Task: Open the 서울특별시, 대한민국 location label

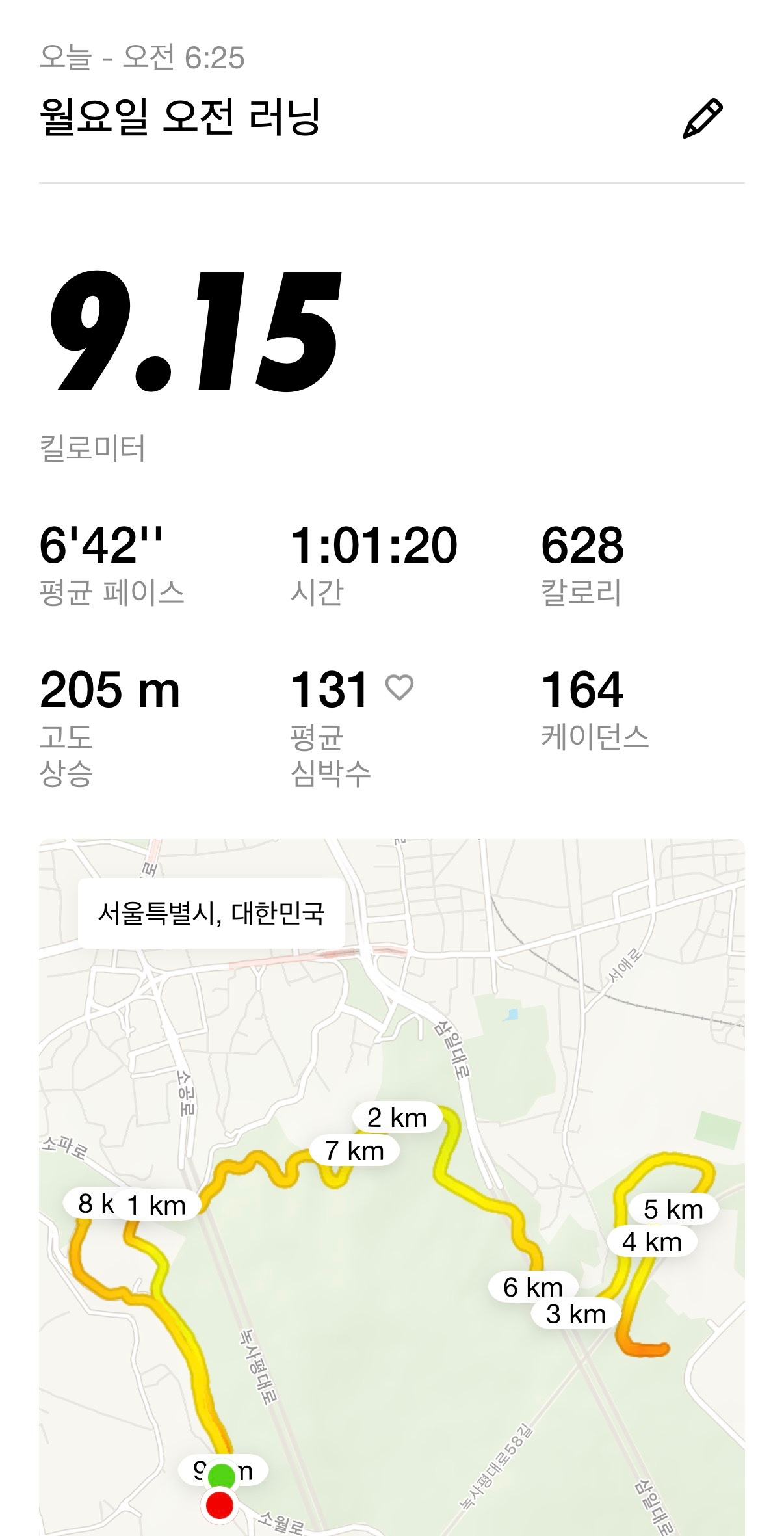Action: pyautogui.click(x=215, y=915)
